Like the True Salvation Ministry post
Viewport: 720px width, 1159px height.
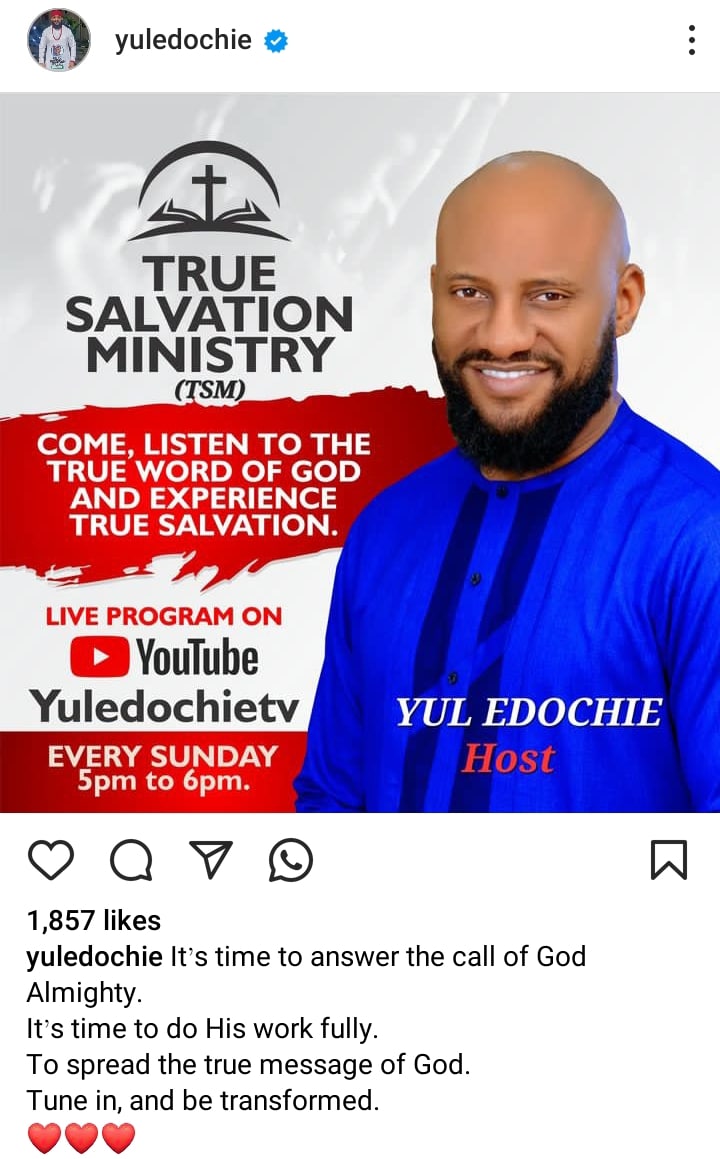pos(51,860)
